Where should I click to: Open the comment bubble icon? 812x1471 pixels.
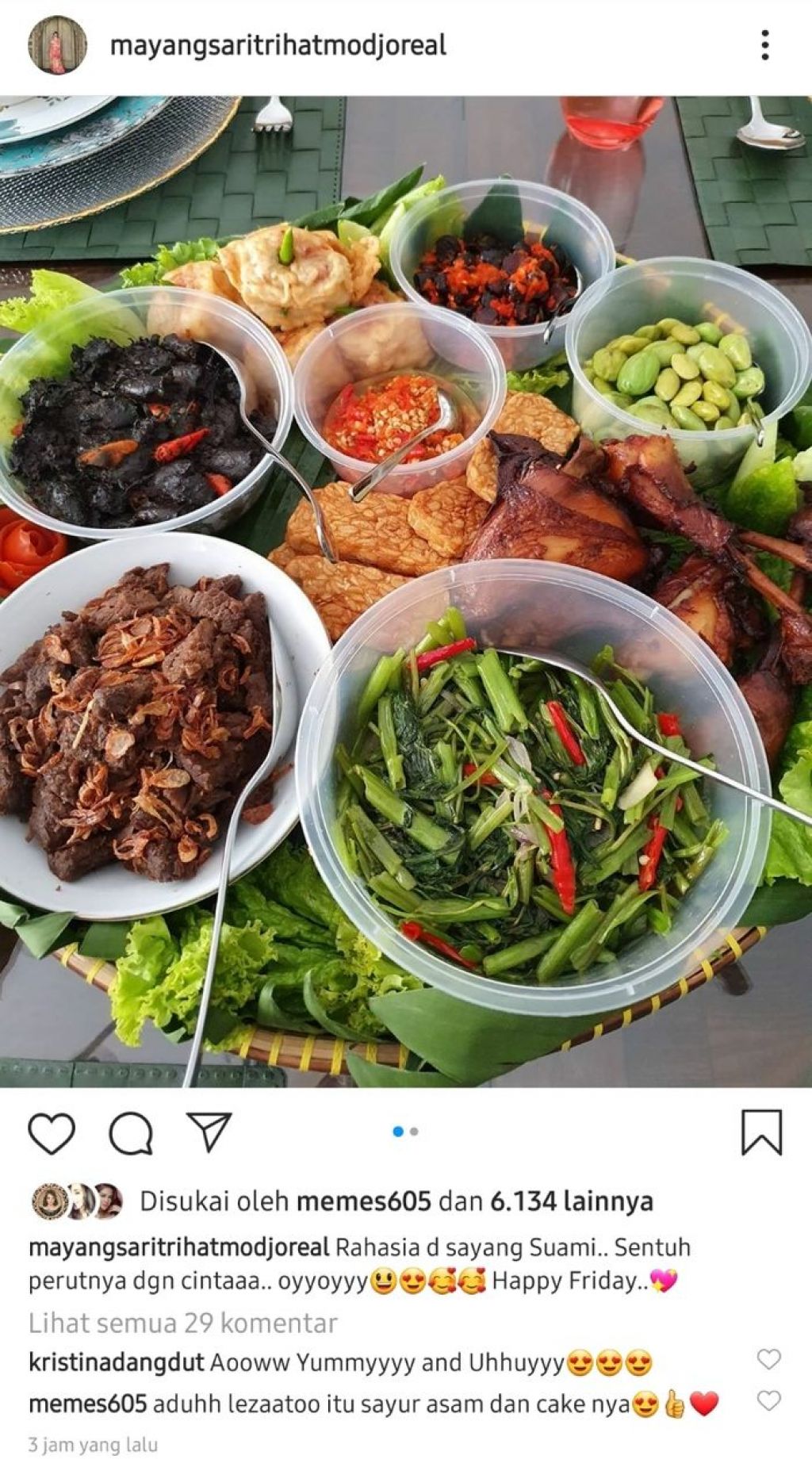point(131,1132)
